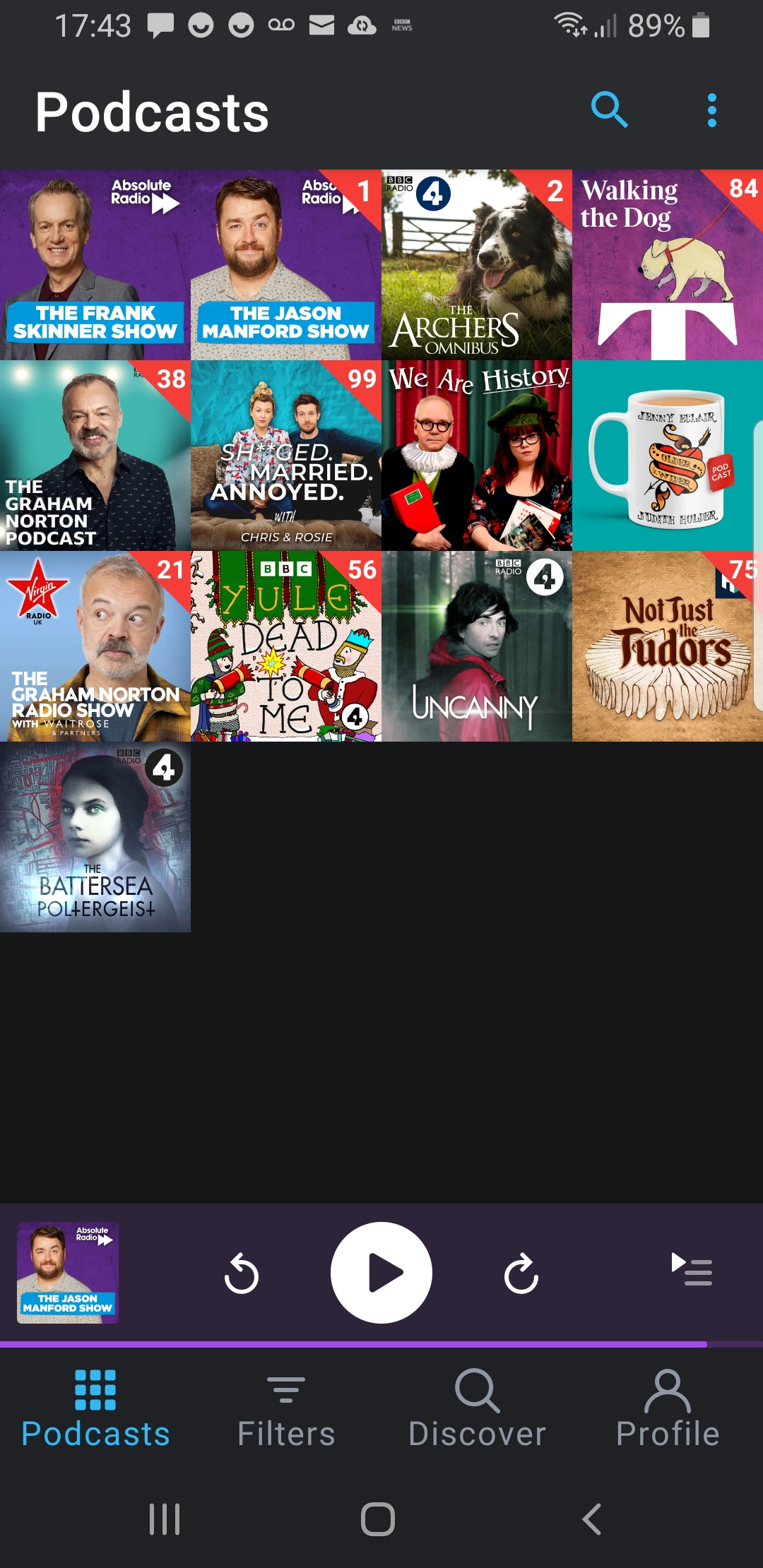Skip back in the episode

tap(242, 1273)
